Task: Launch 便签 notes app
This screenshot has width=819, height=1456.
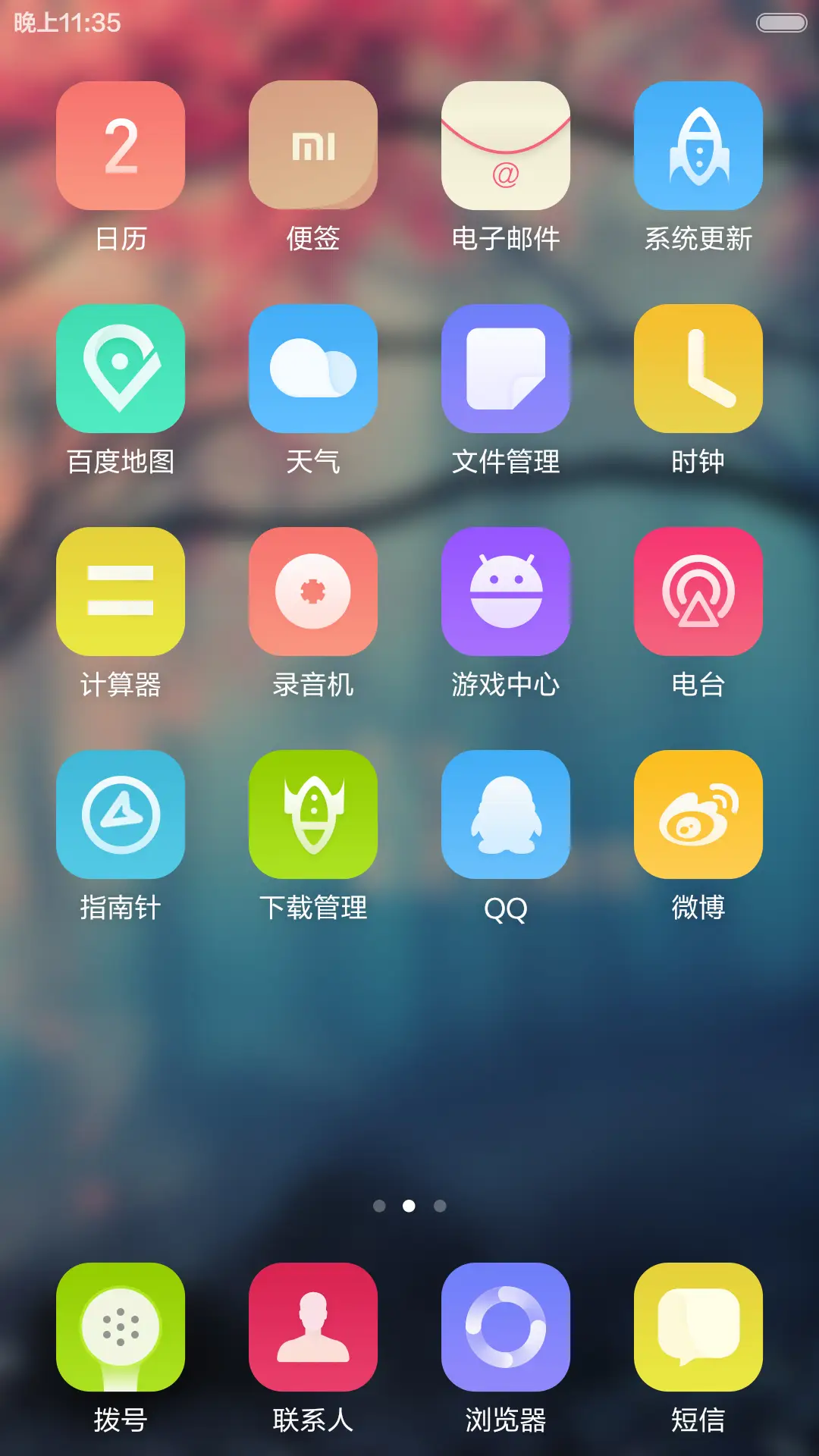Action: pos(312,146)
